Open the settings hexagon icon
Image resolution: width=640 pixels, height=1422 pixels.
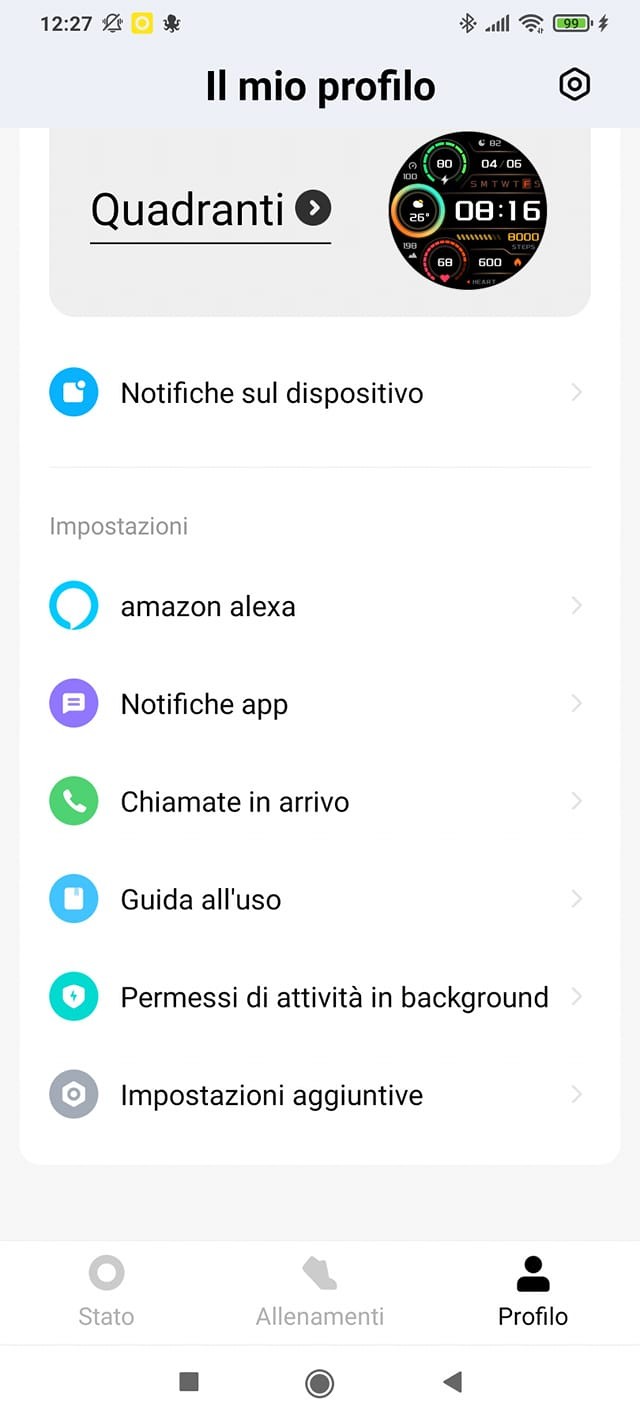pos(574,85)
